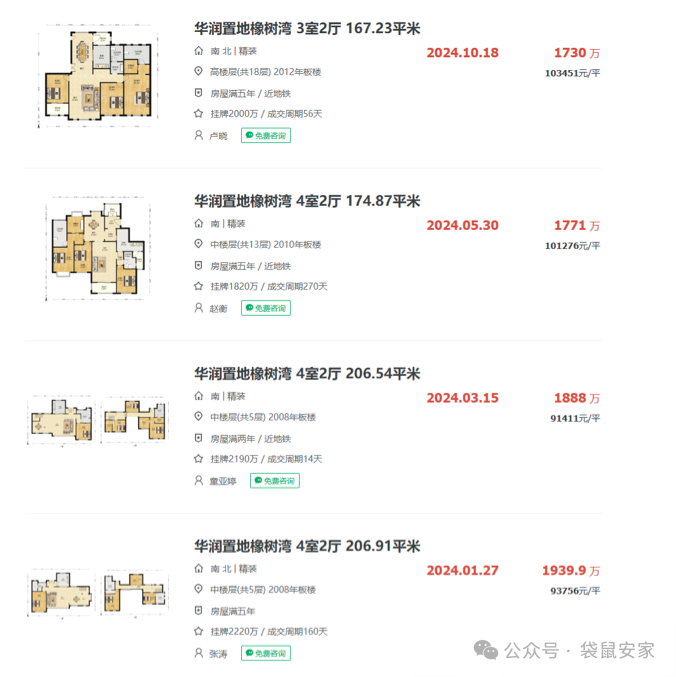This screenshot has height=677, width=676.
Task: View the floor plan of the 206.91平米 home
Action: click(98, 594)
